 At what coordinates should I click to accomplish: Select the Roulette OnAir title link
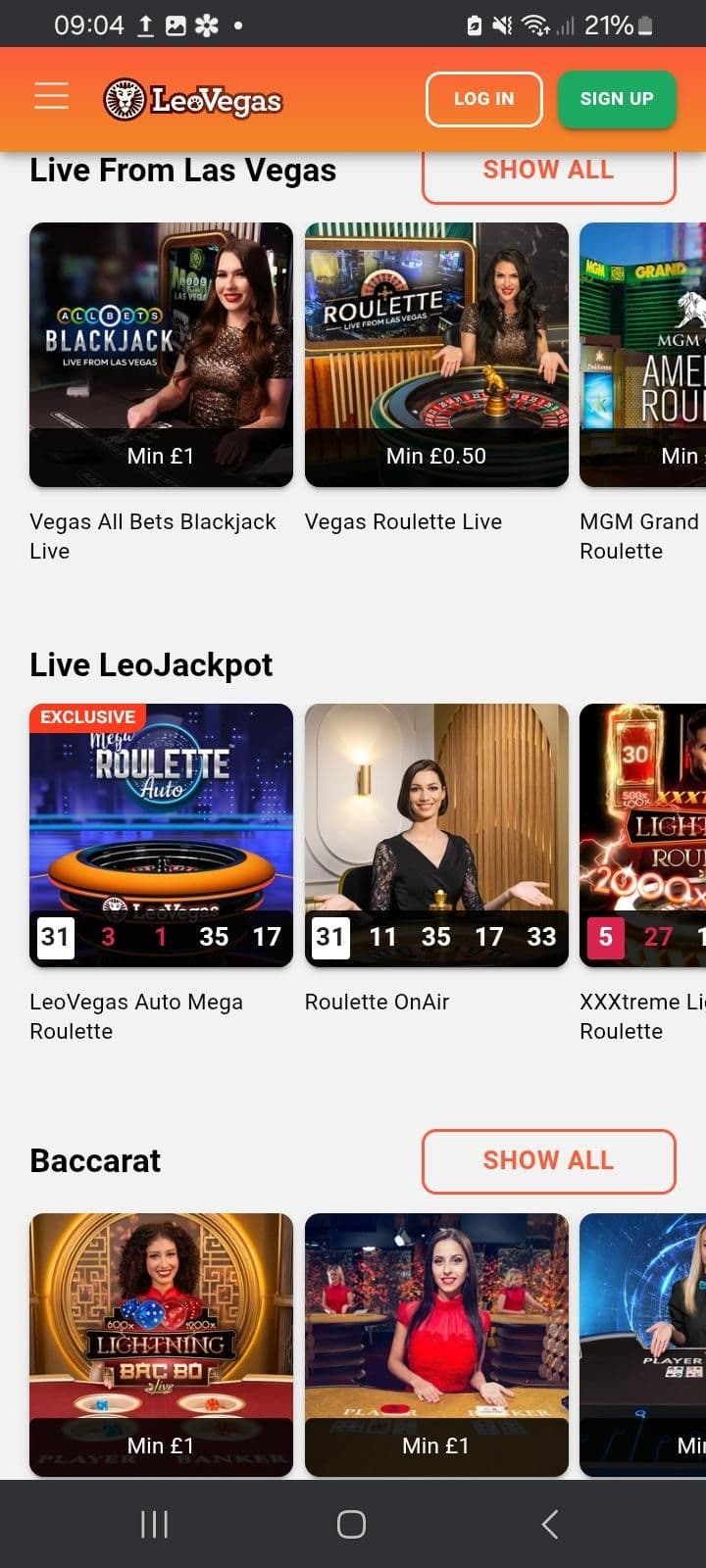point(377,1002)
